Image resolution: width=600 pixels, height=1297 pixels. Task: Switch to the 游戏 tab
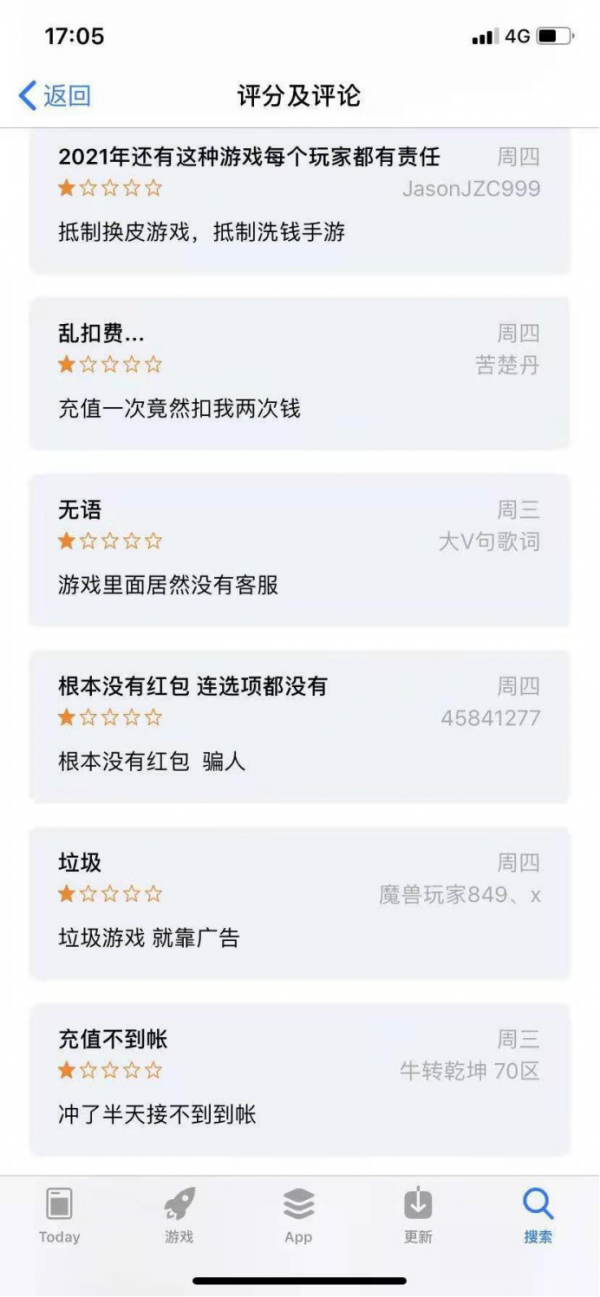(179, 1214)
